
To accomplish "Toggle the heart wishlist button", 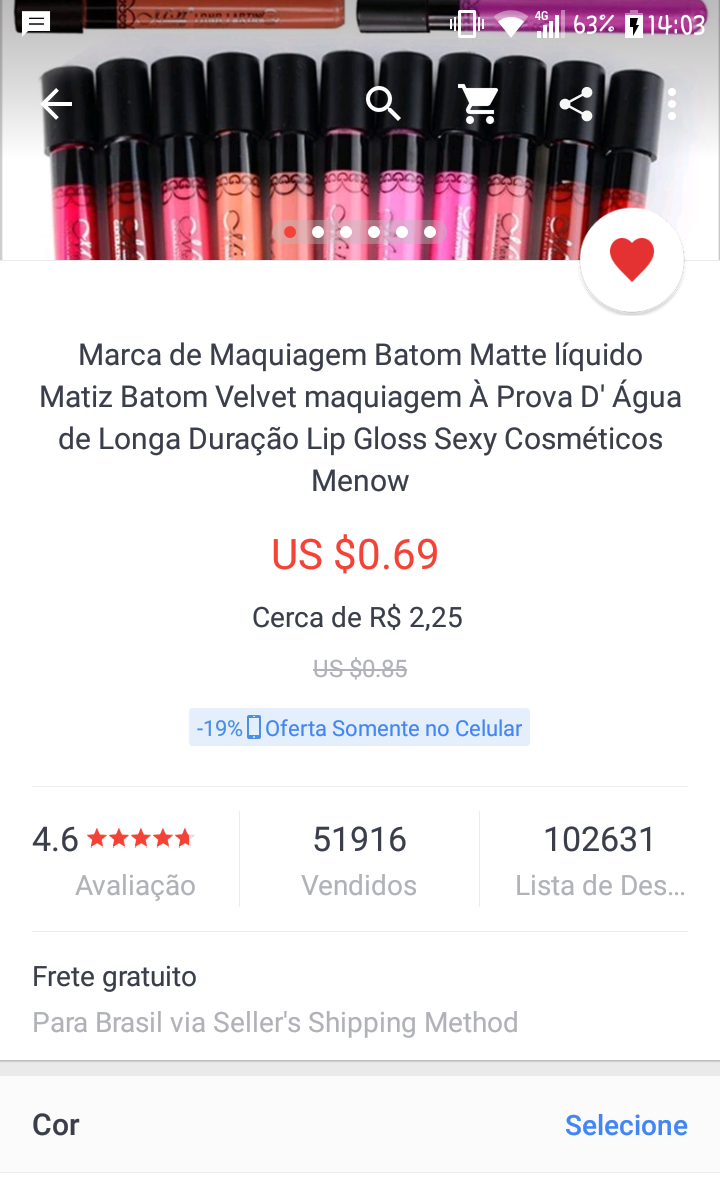I will point(632,259).
